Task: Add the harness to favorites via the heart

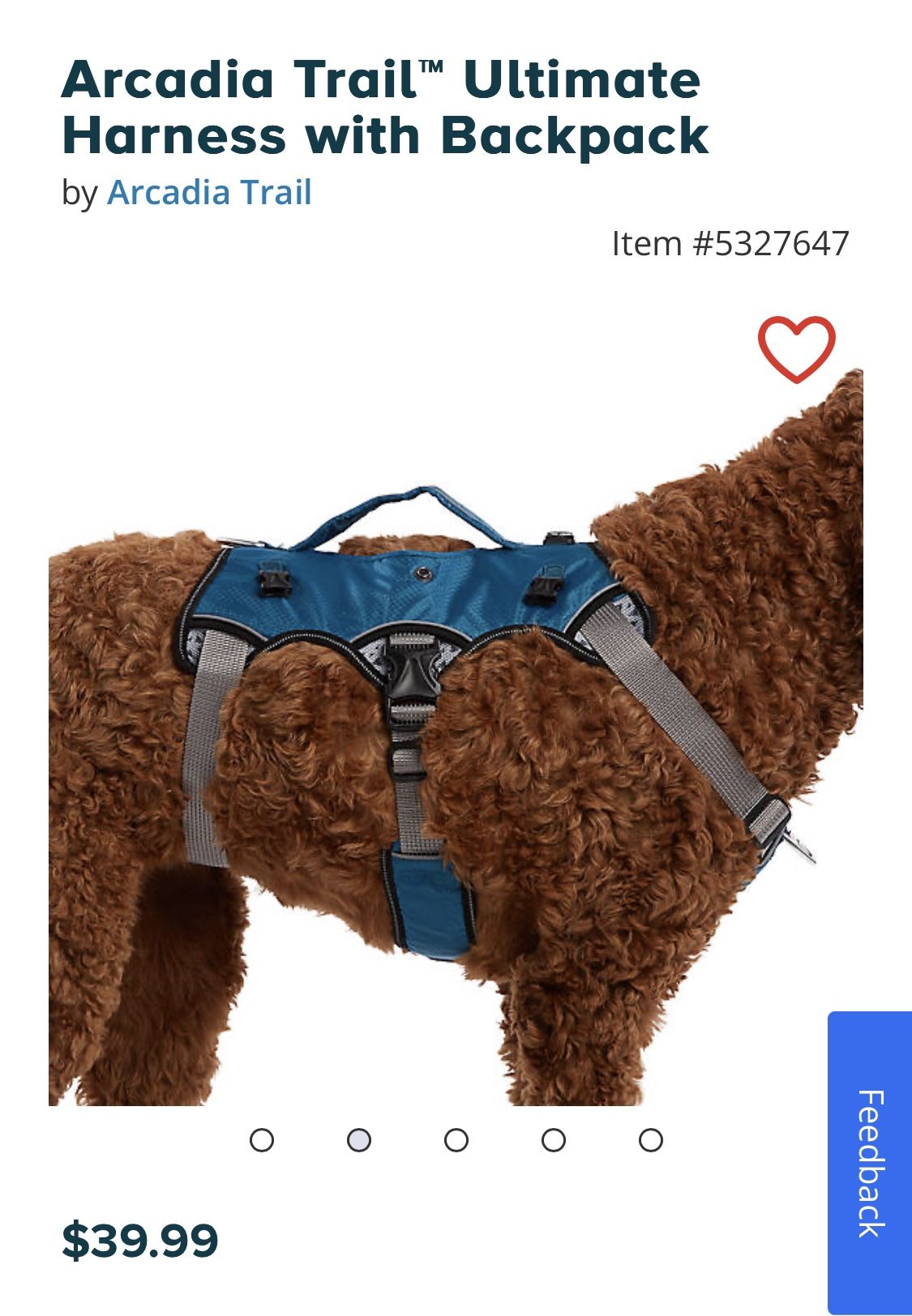Action: pos(796,348)
